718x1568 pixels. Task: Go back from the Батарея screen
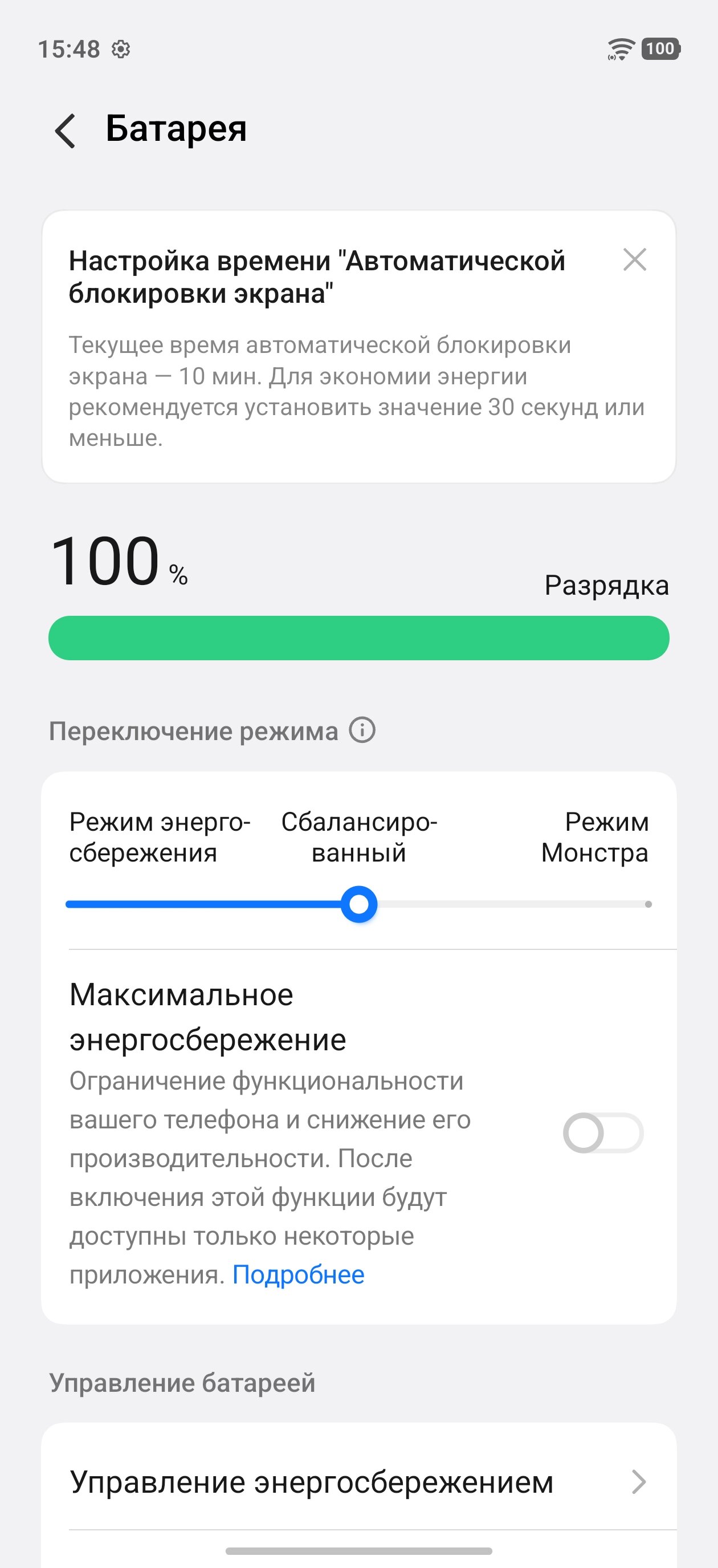pos(66,130)
